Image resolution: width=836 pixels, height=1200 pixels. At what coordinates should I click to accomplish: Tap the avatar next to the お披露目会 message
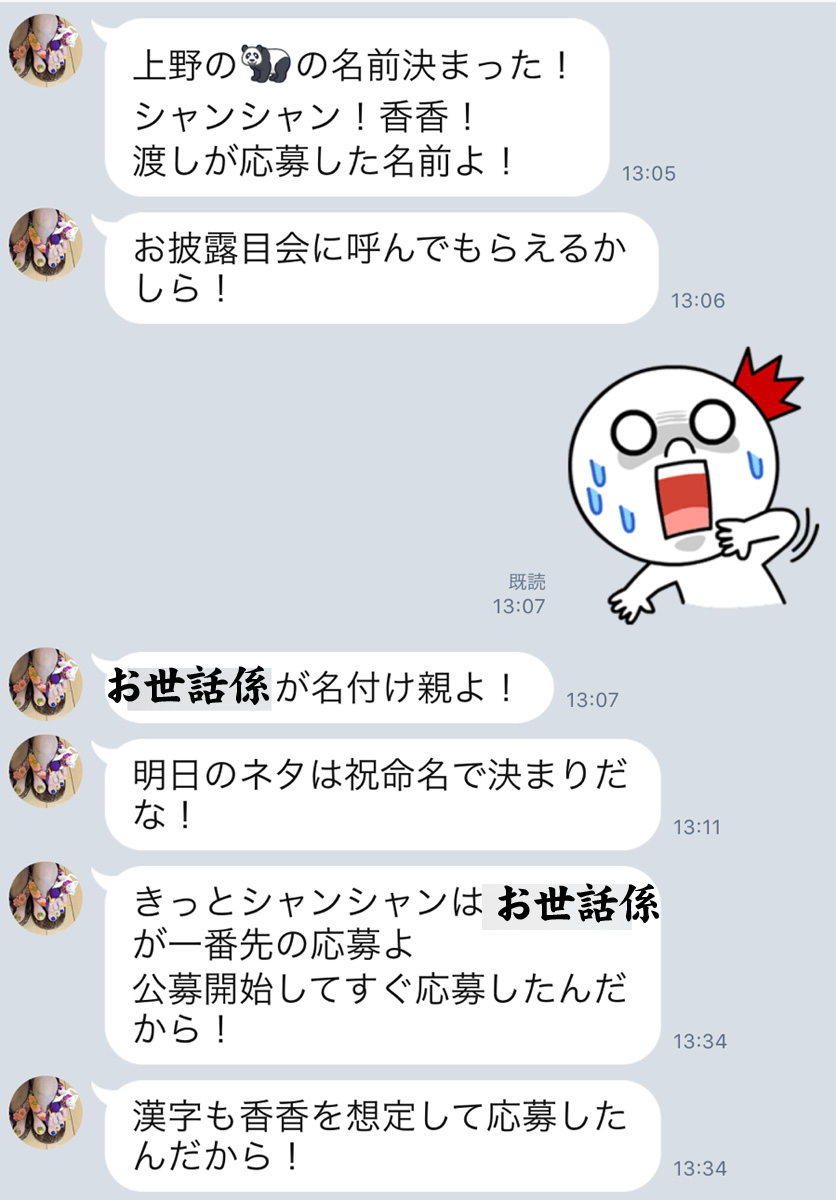(44, 244)
